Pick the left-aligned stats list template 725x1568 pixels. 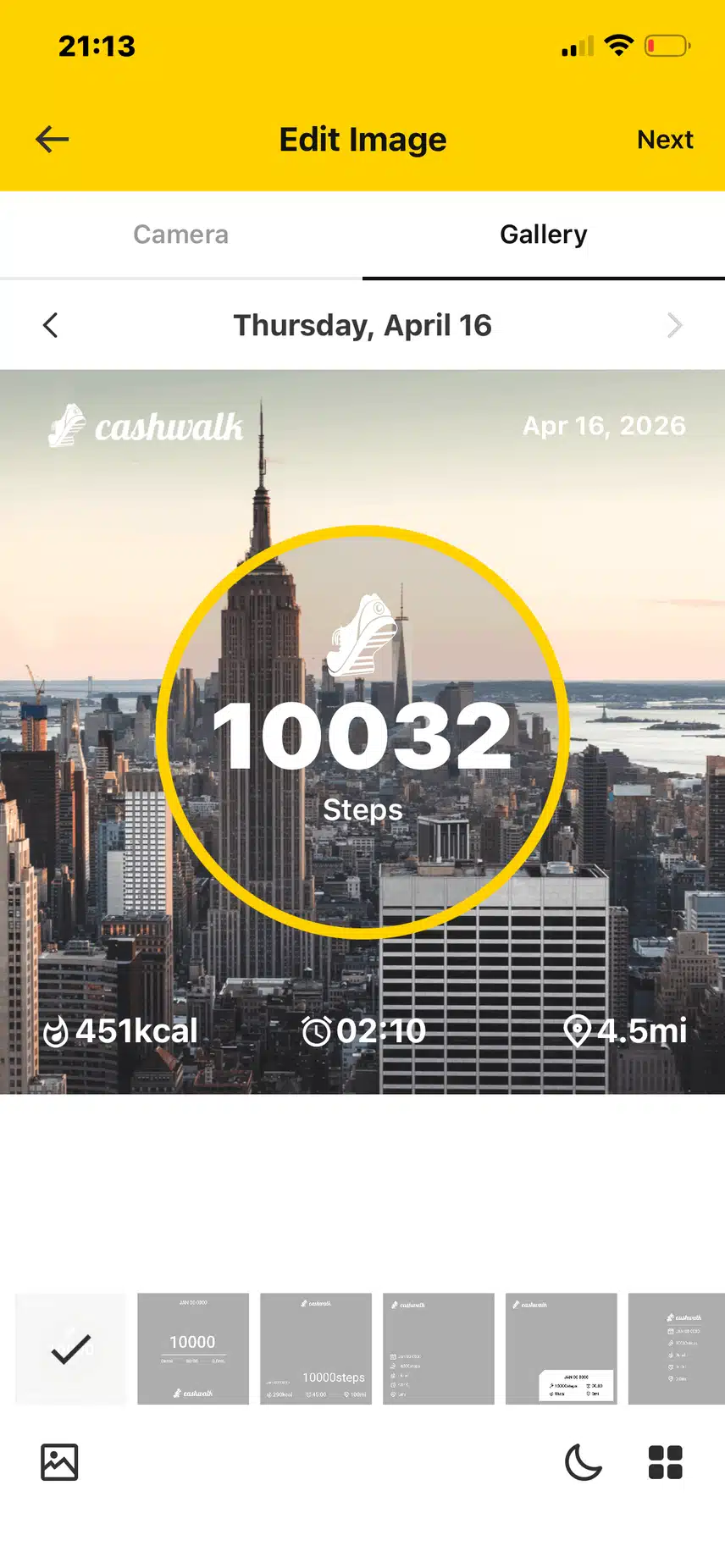coord(438,1349)
